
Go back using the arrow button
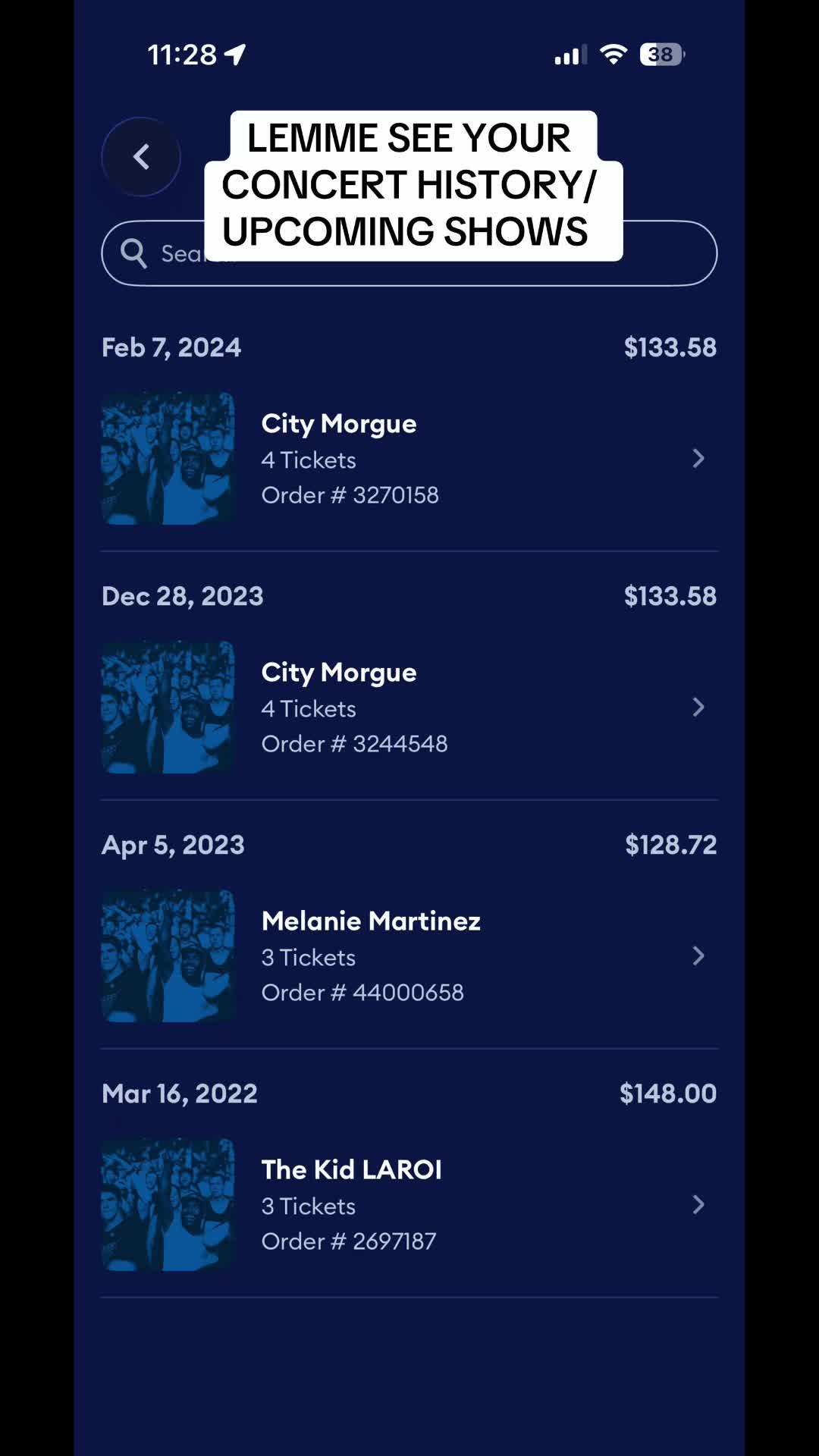(141, 157)
